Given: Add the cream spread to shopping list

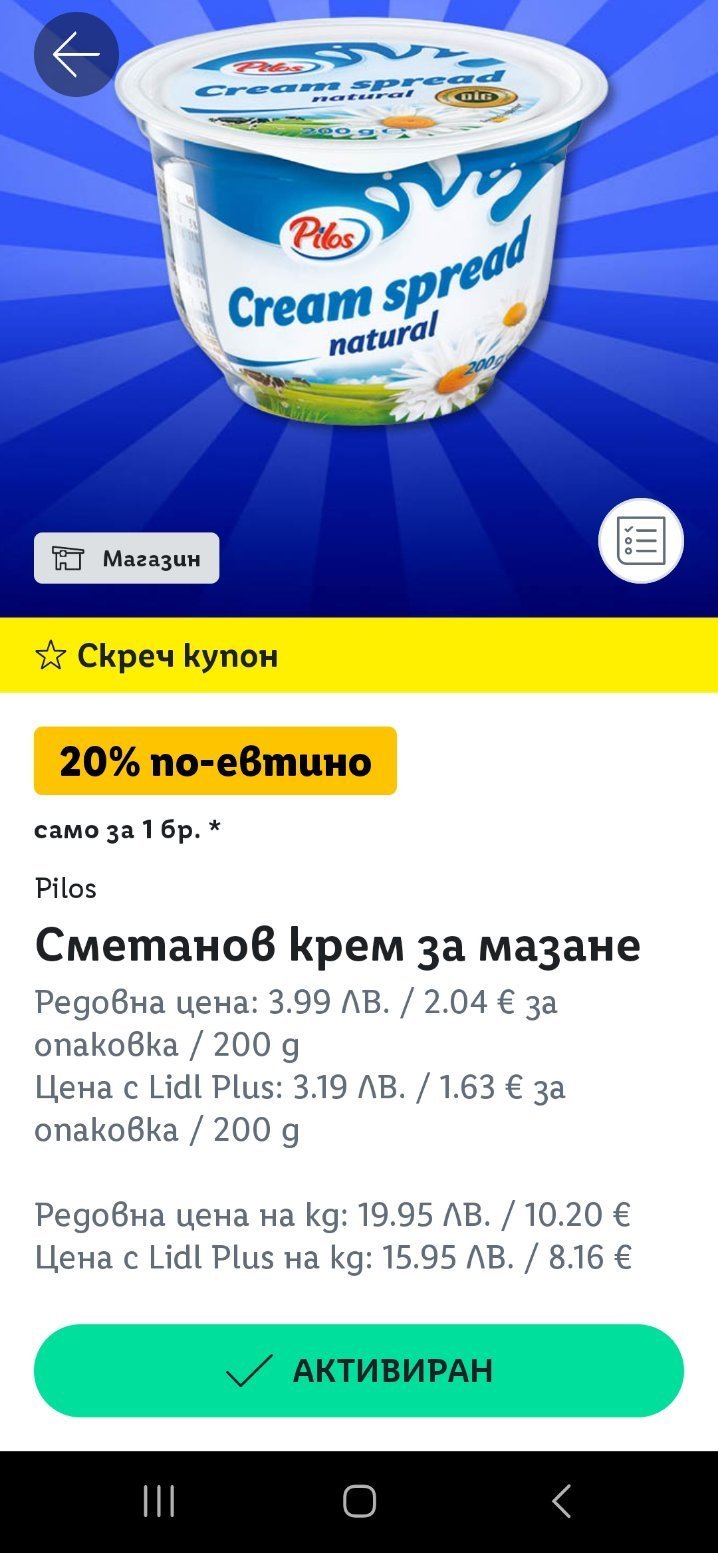Looking at the screenshot, I should (640, 541).
